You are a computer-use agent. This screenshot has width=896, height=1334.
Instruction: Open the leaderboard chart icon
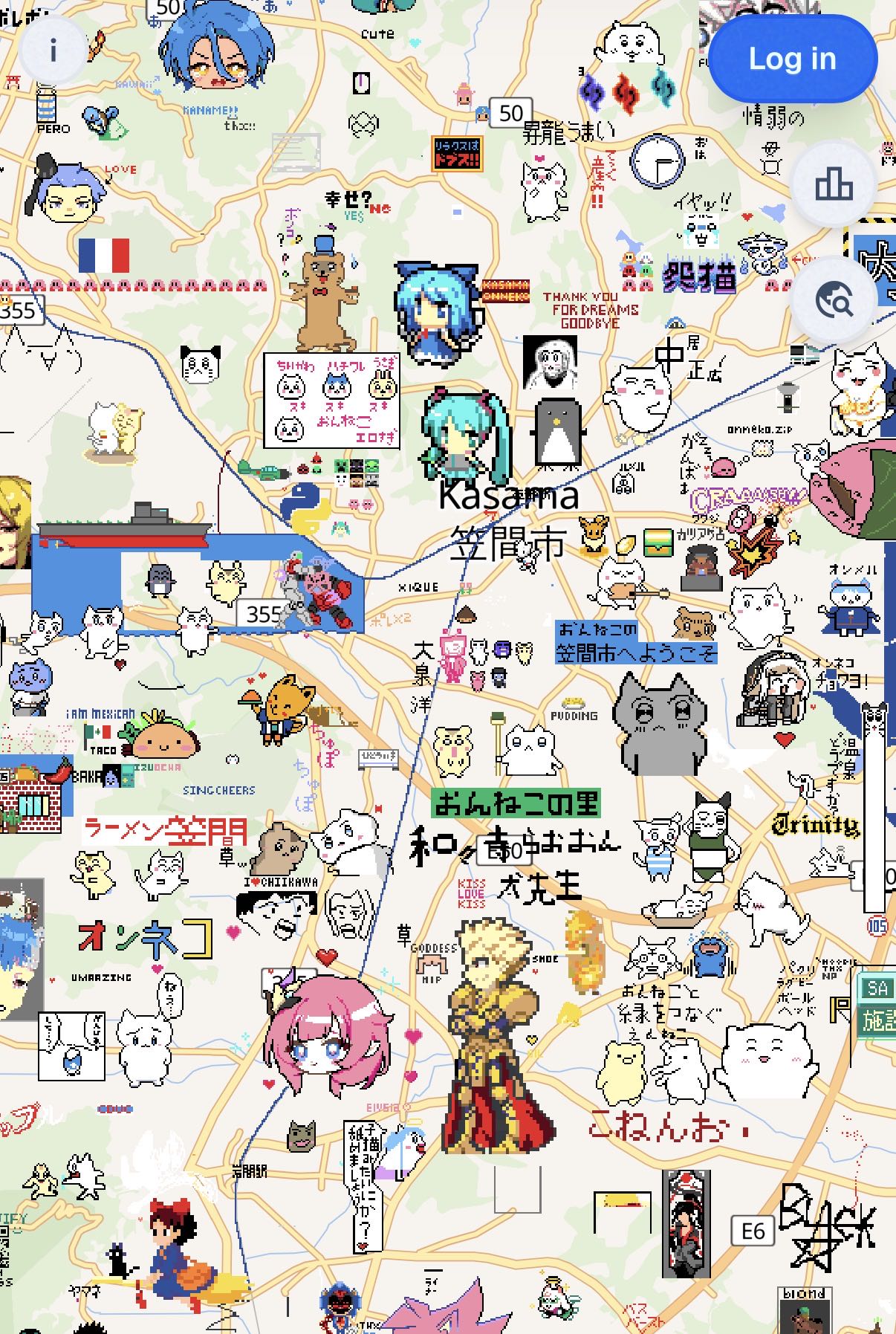tap(834, 184)
